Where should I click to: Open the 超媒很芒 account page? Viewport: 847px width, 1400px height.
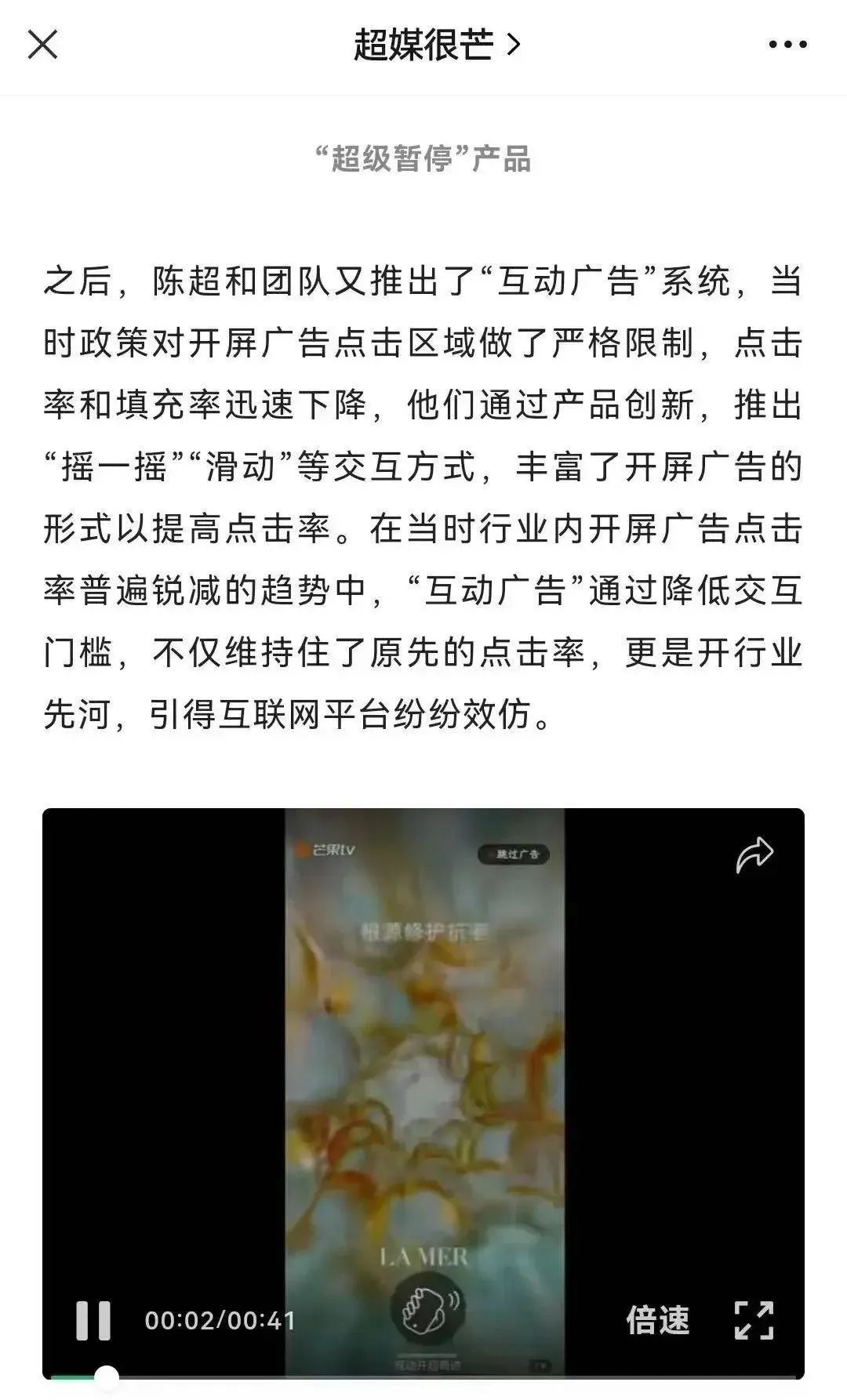pyautogui.click(x=436, y=45)
